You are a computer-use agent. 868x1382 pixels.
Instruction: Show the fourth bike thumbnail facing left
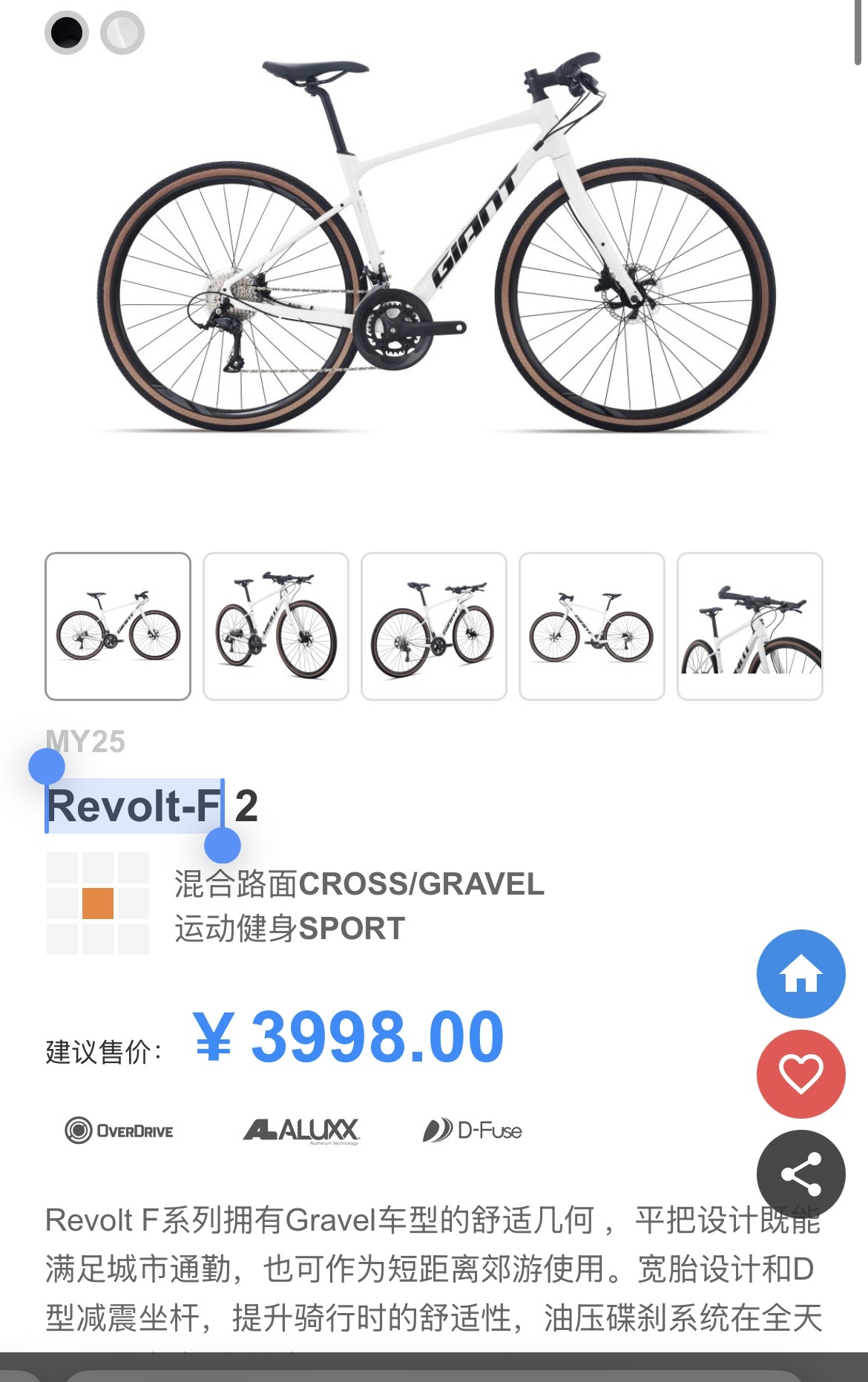coord(592,626)
